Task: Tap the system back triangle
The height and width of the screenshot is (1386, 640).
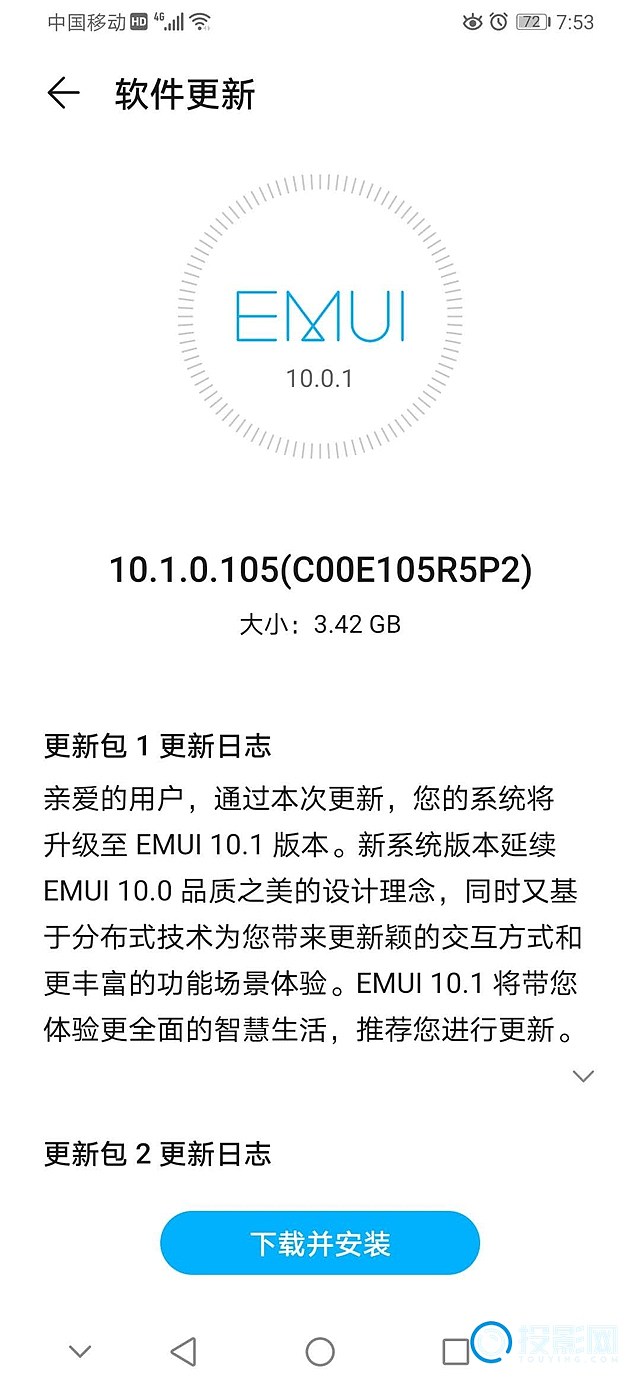Action: [x=183, y=1352]
